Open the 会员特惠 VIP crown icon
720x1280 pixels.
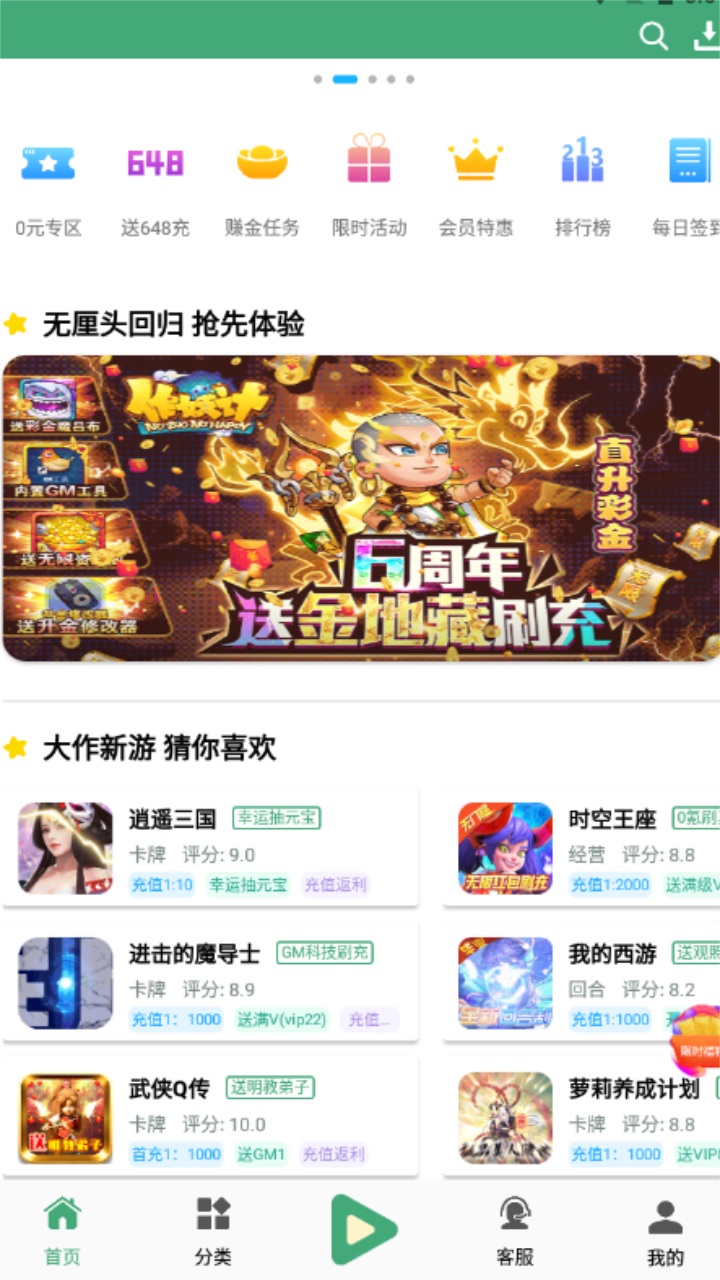pyautogui.click(x=475, y=162)
